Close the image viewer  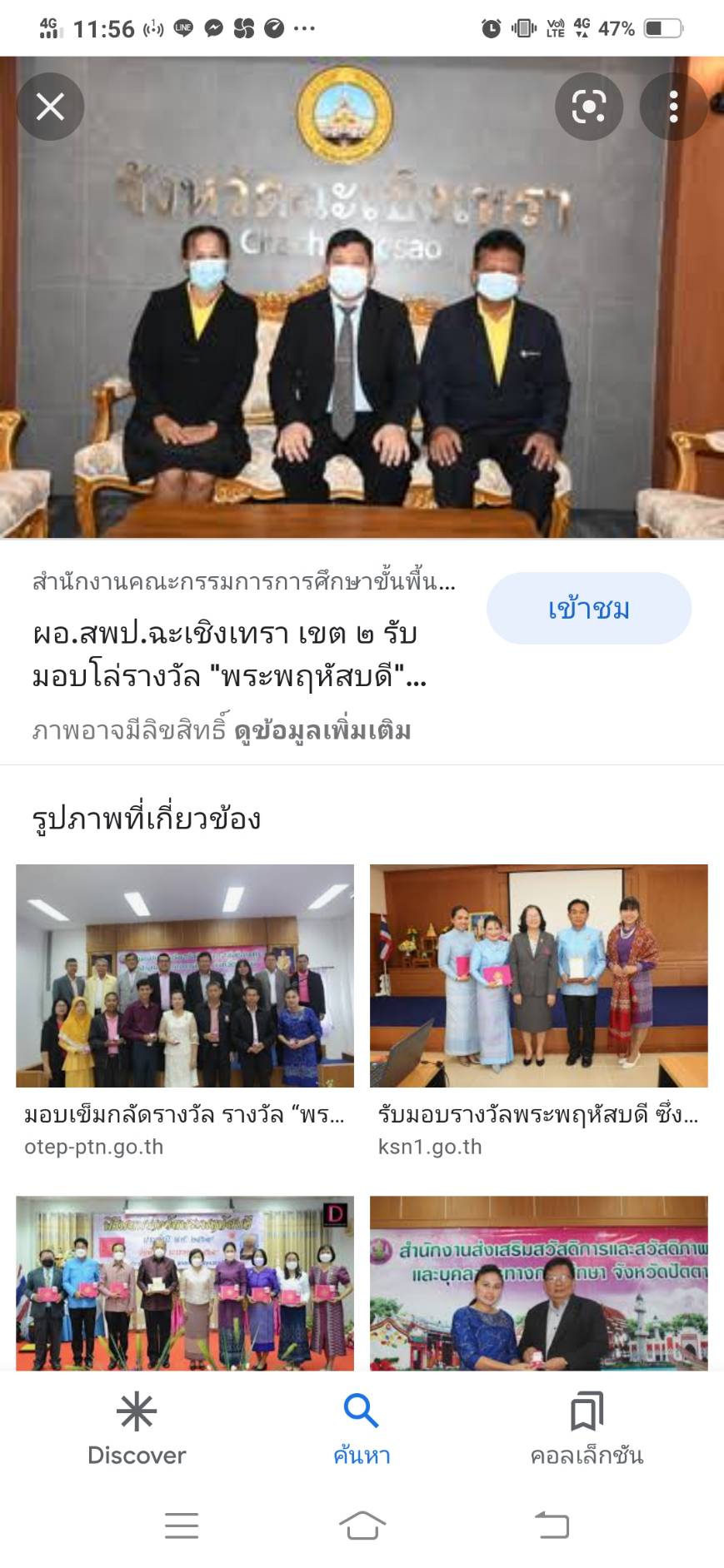[51, 107]
